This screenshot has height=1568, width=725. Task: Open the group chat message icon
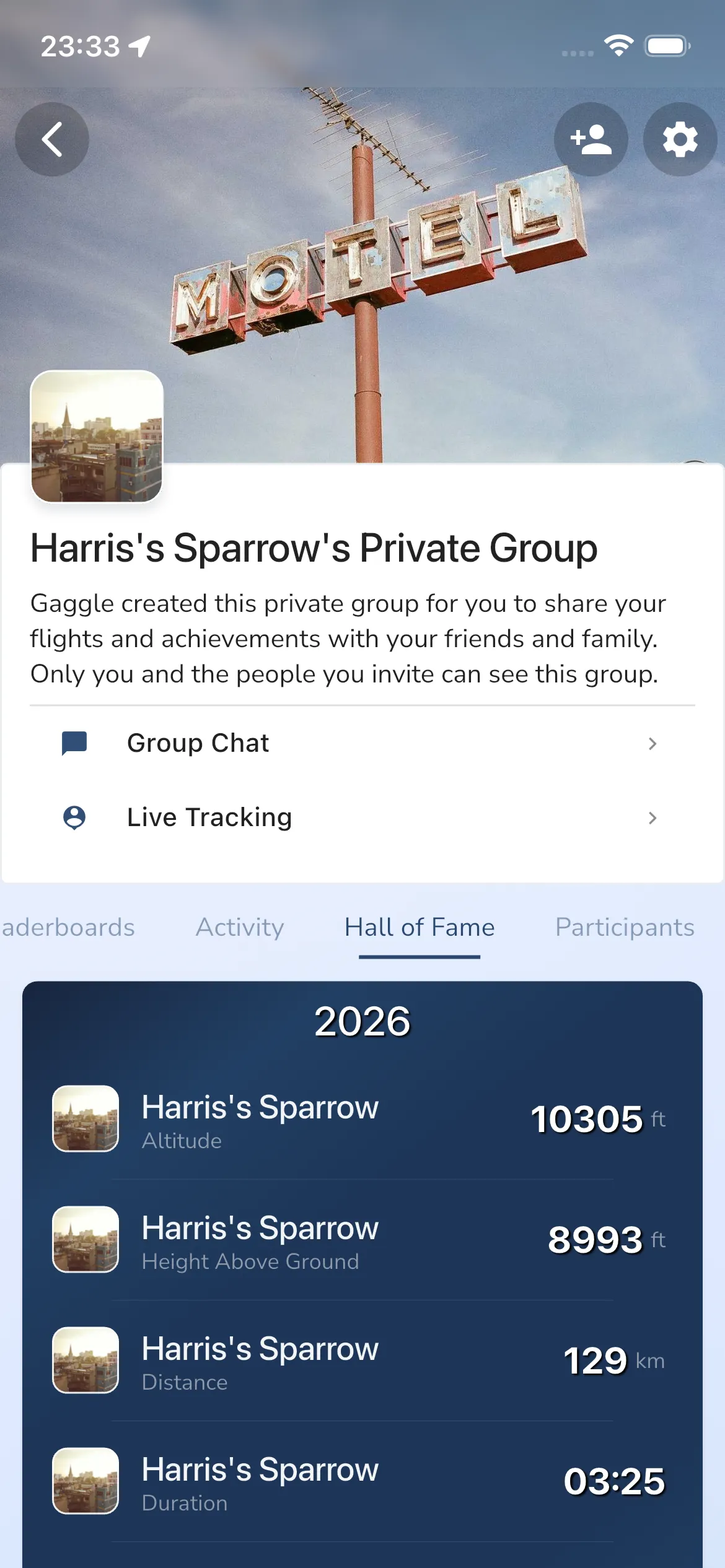(x=74, y=744)
